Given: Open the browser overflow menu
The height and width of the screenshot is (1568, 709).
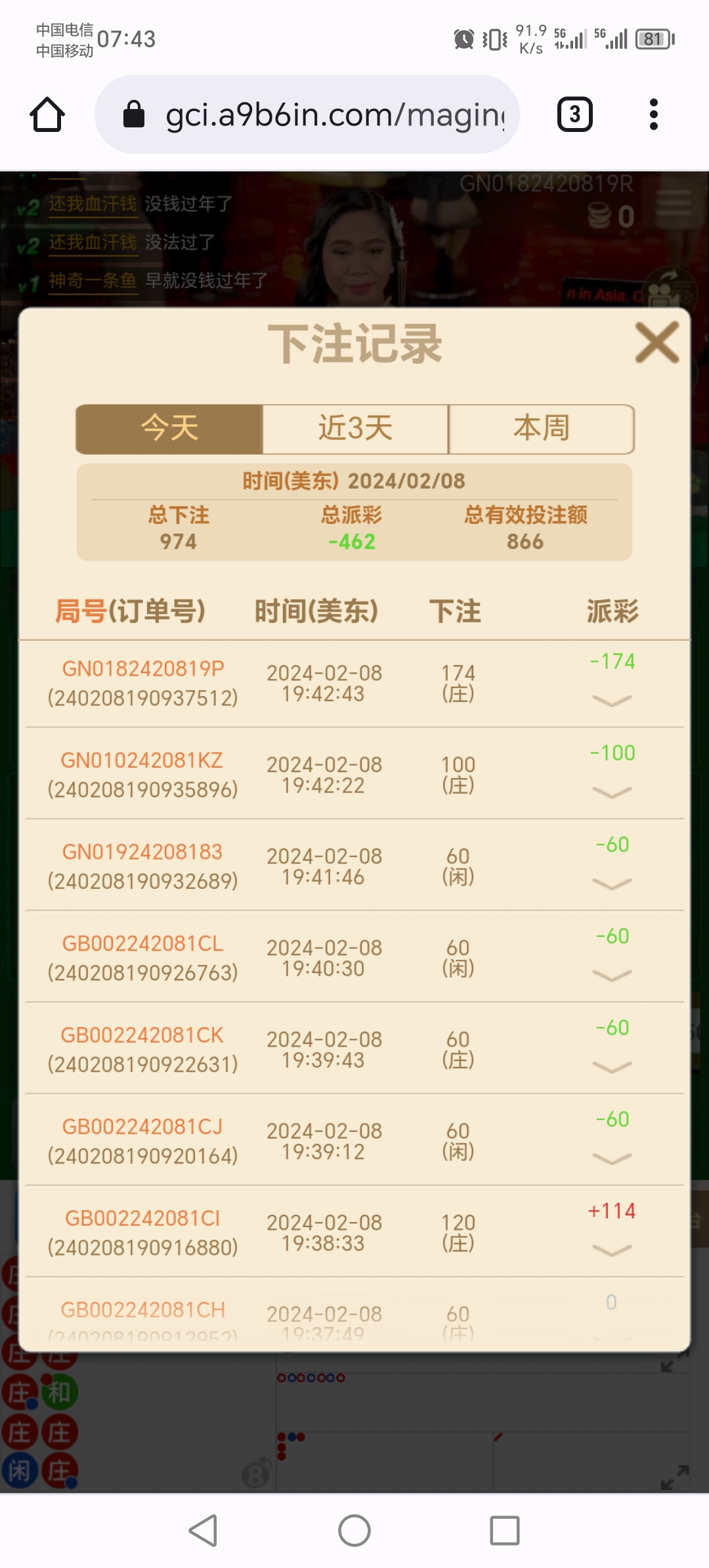Looking at the screenshot, I should pos(653,115).
